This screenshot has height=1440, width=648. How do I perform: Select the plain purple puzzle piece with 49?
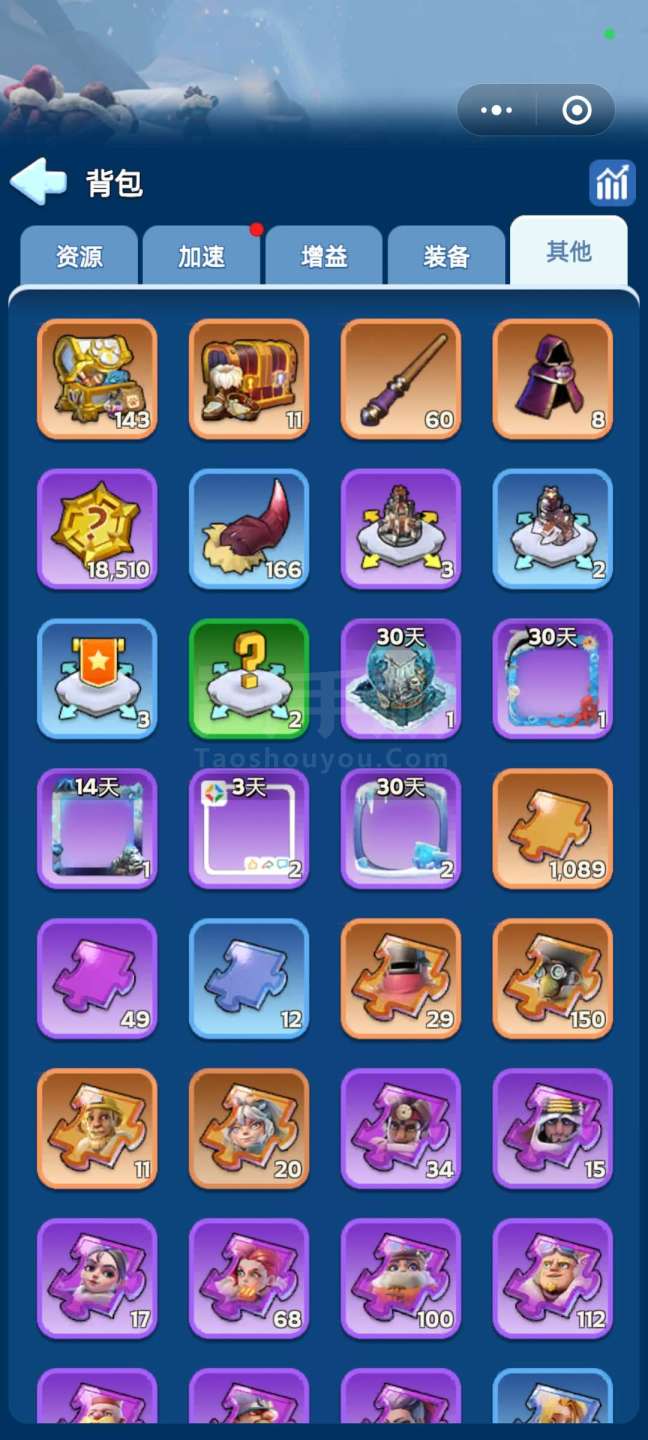97,979
